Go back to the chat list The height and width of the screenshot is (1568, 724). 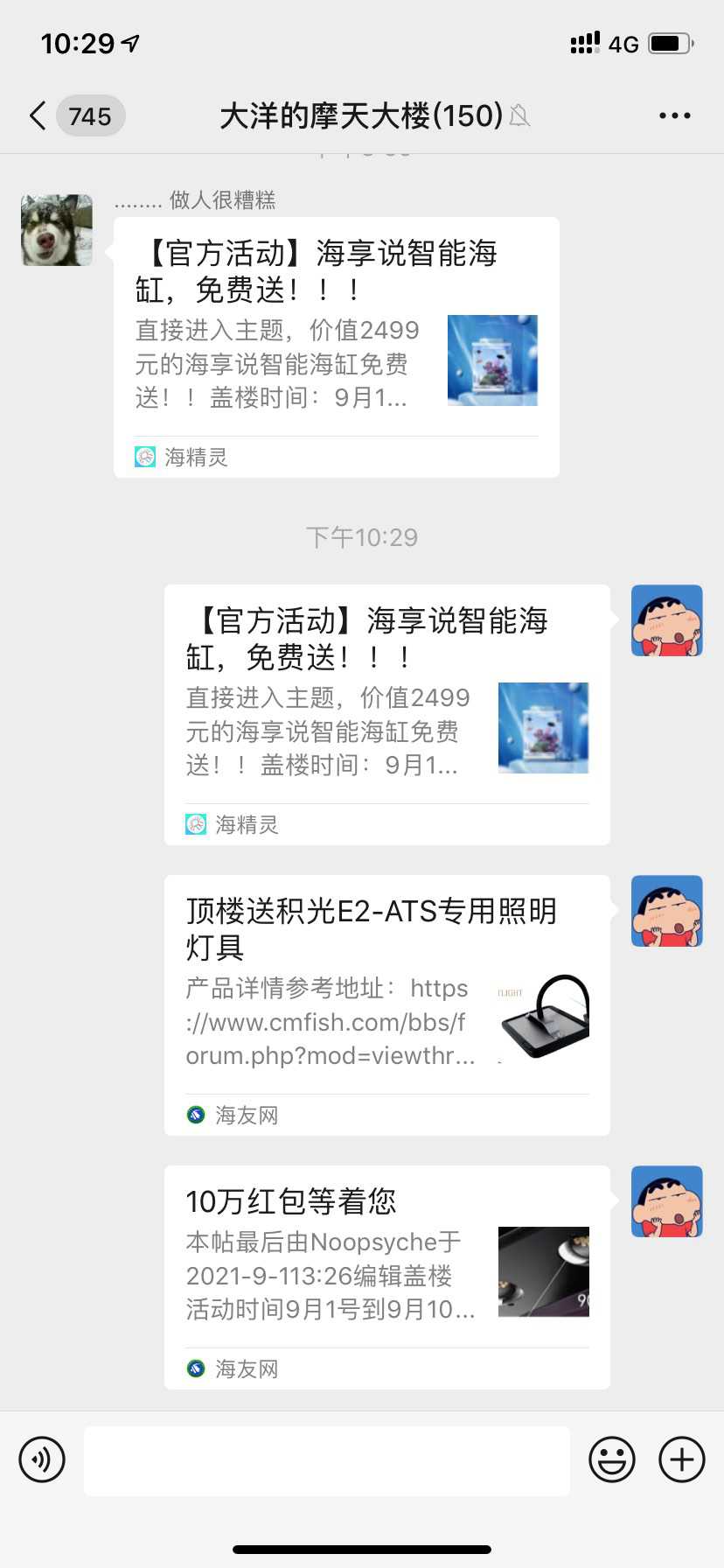pyautogui.click(x=38, y=115)
